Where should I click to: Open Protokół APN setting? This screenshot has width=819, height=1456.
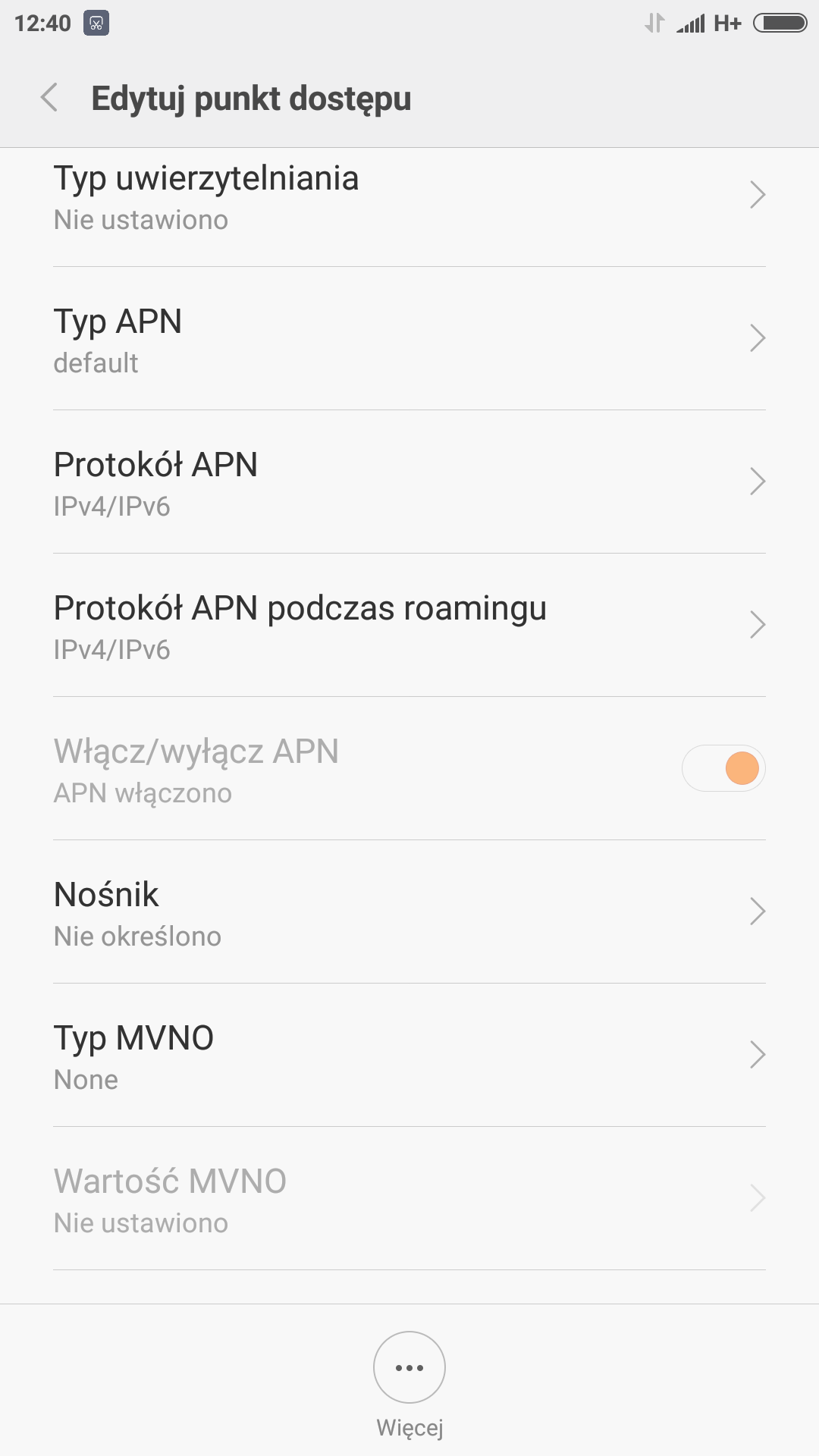pyautogui.click(x=409, y=483)
